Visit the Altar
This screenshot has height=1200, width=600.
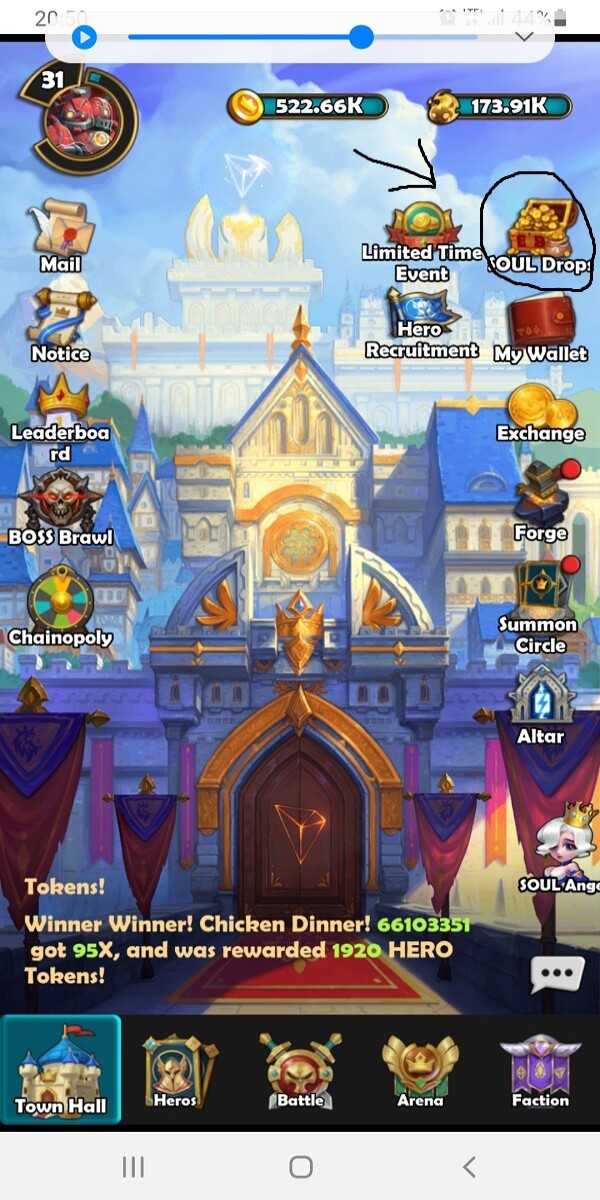click(541, 708)
